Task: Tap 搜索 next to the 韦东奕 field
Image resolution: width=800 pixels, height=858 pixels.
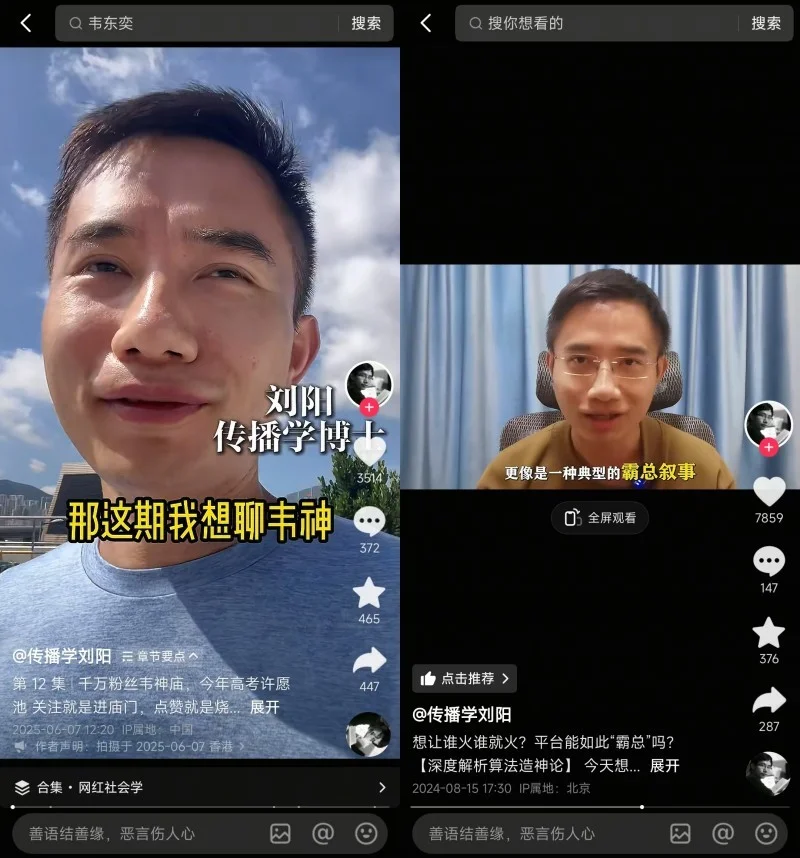Action: pyautogui.click(x=366, y=23)
